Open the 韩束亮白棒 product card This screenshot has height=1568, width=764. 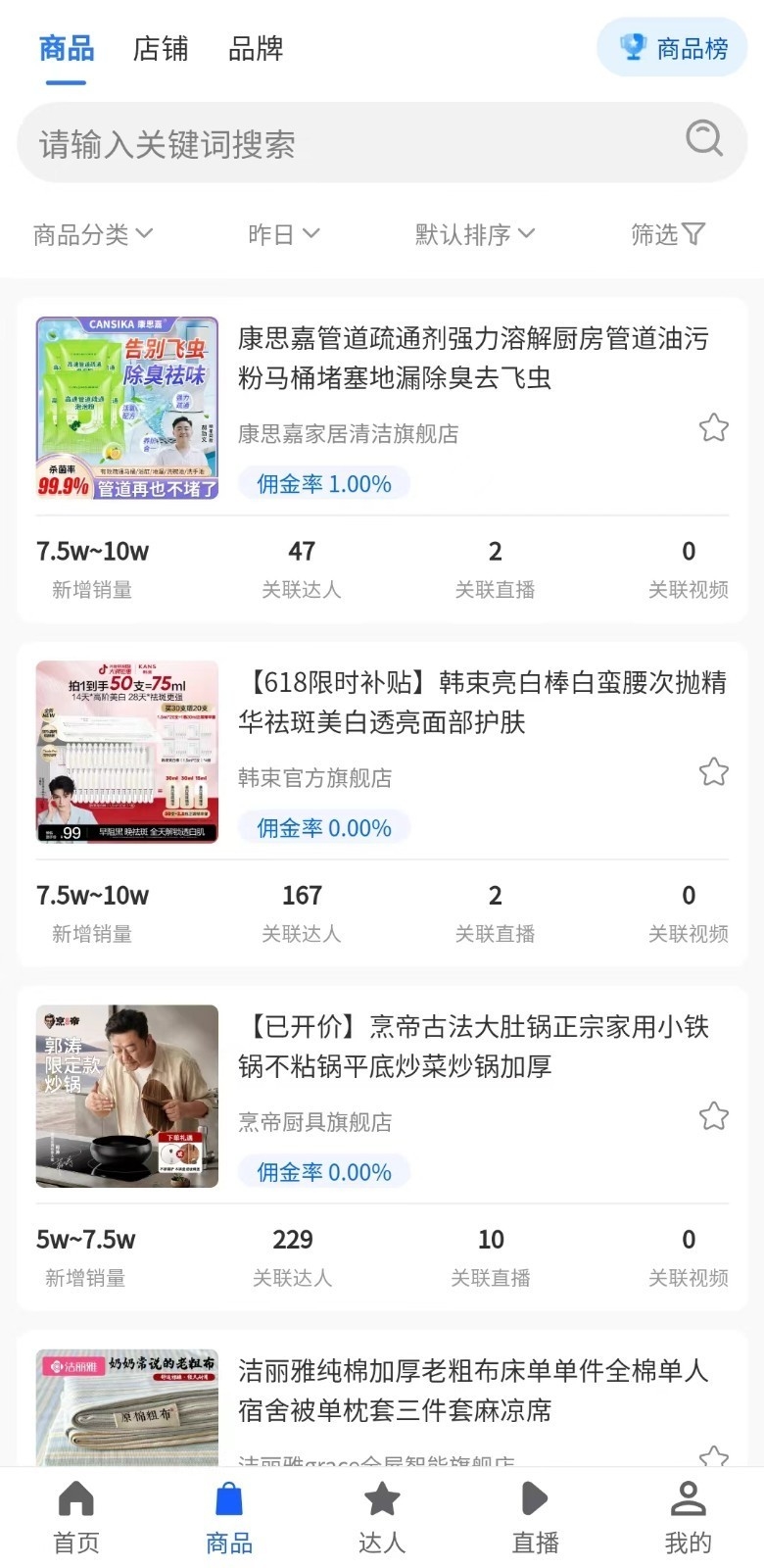pyautogui.click(x=382, y=804)
